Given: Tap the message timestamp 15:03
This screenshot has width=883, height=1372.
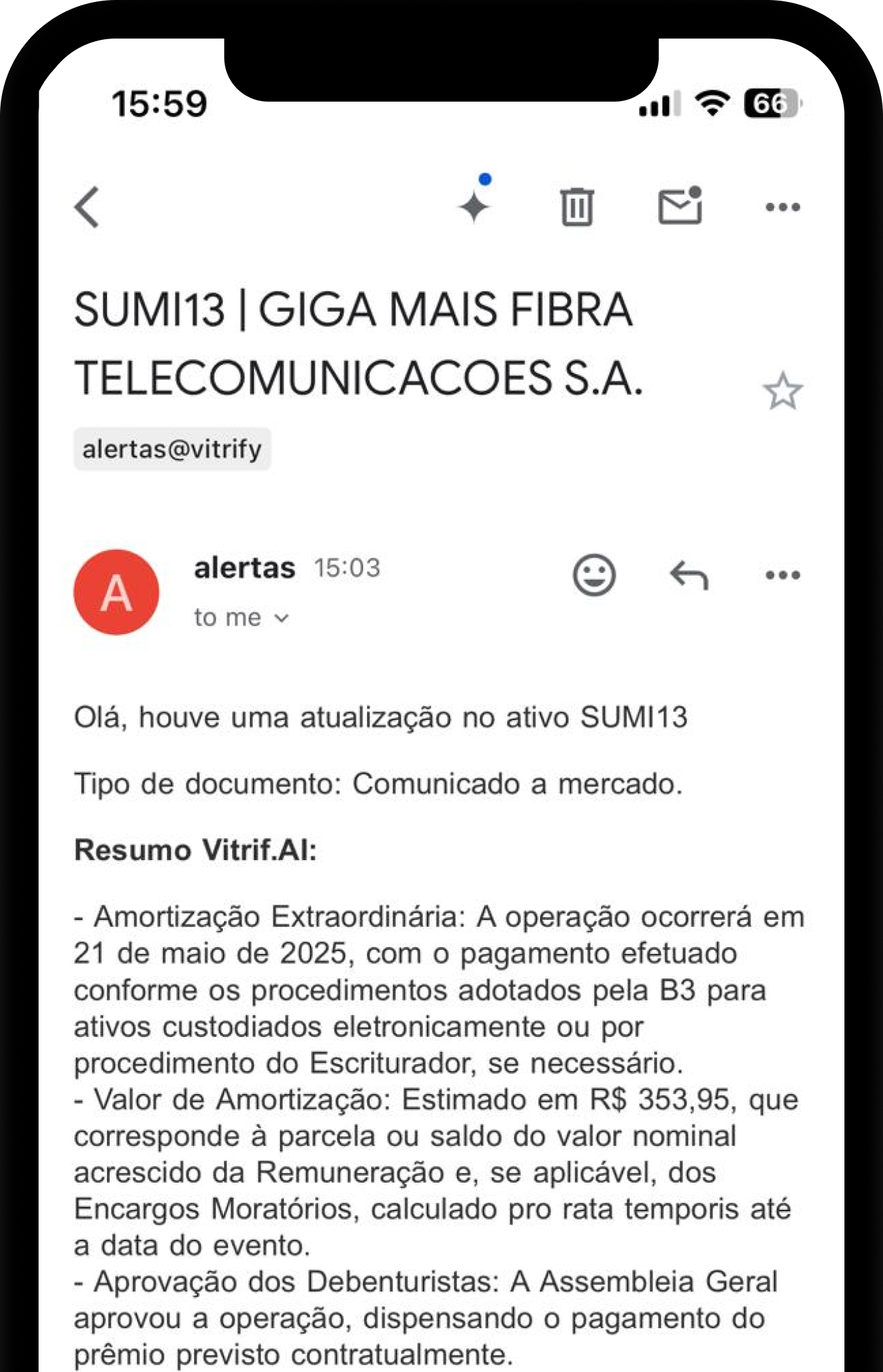Looking at the screenshot, I should point(346,568).
